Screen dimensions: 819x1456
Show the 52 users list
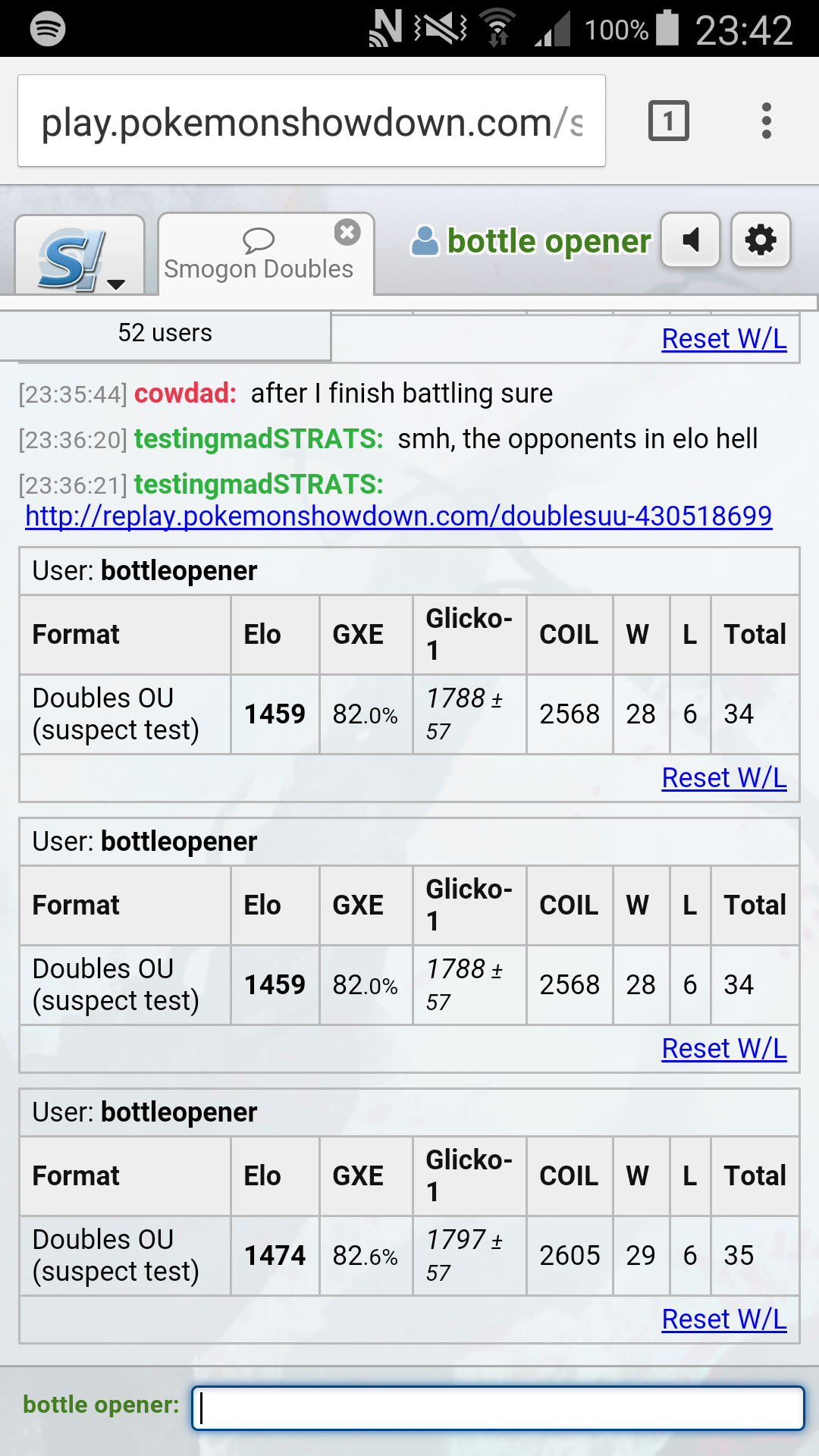coord(165,332)
